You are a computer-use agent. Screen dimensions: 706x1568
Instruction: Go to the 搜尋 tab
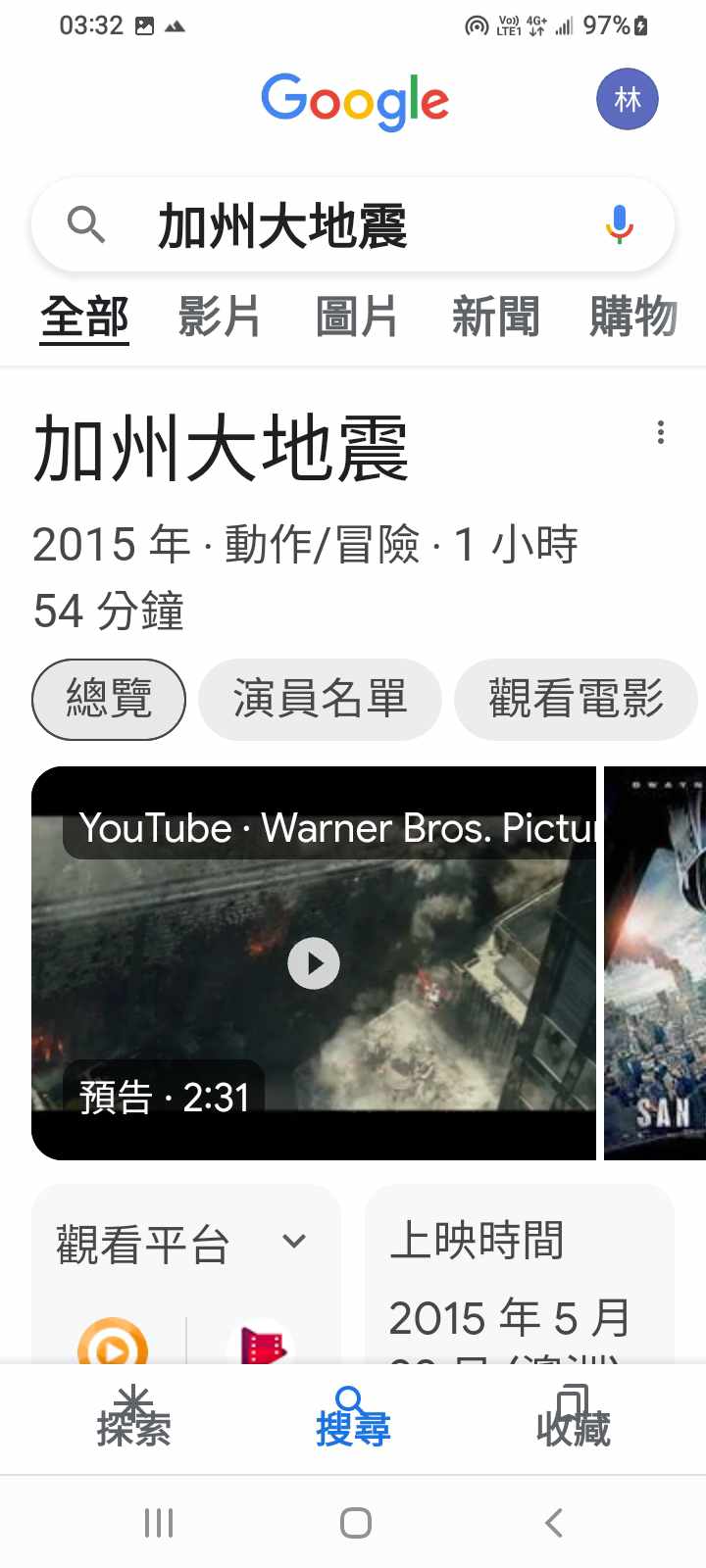click(x=353, y=1417)
